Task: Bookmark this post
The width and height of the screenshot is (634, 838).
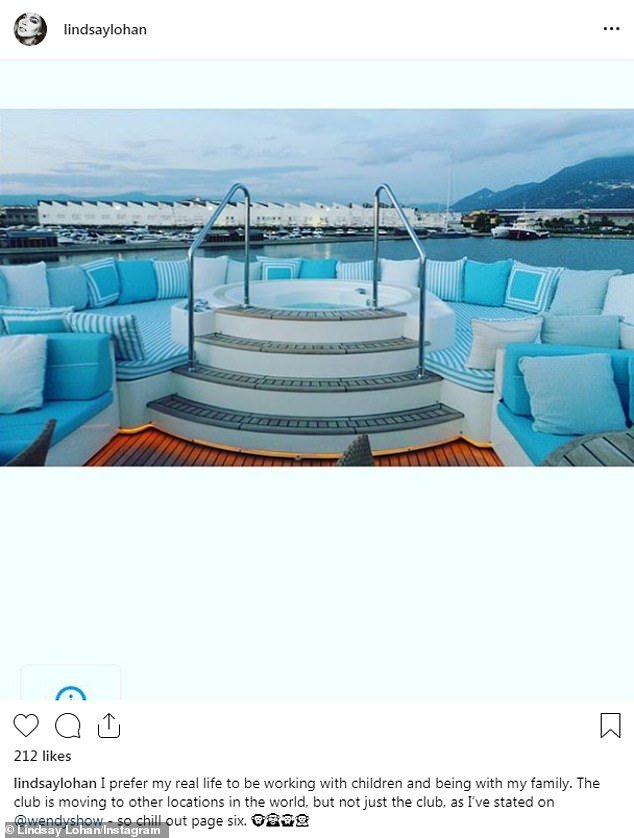Action: point(610,726)
